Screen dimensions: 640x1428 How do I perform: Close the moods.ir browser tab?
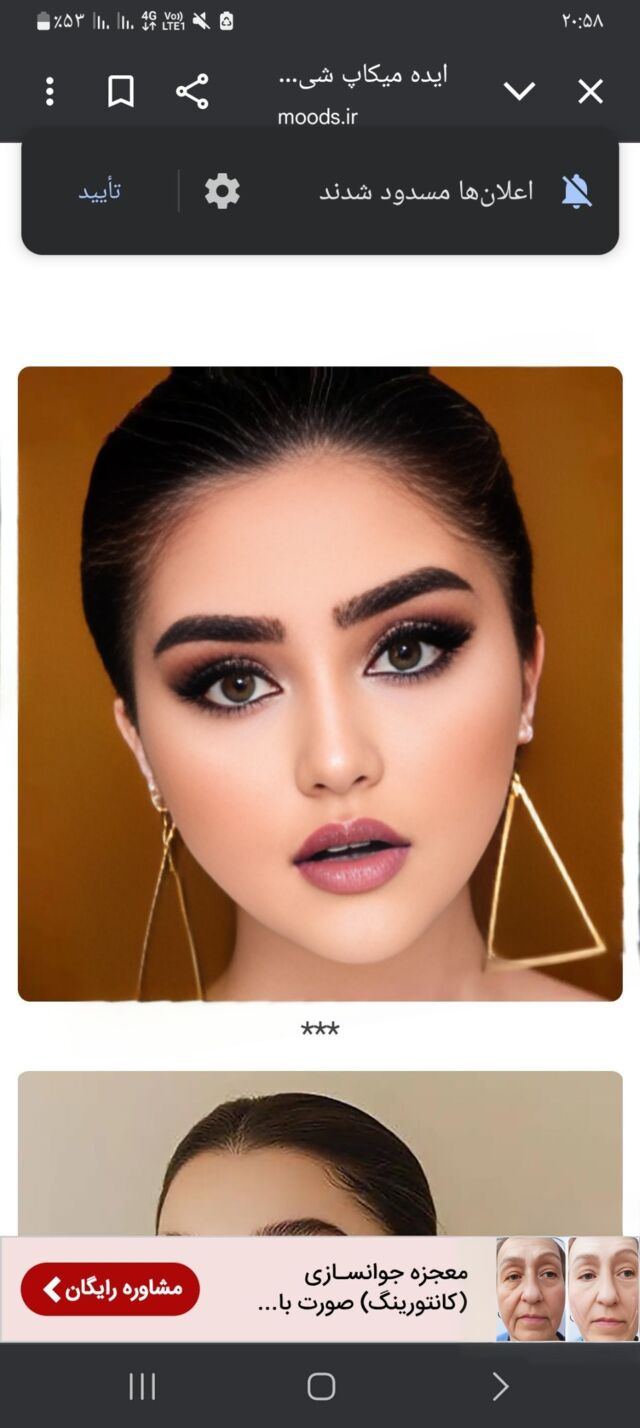click(590, 92)
